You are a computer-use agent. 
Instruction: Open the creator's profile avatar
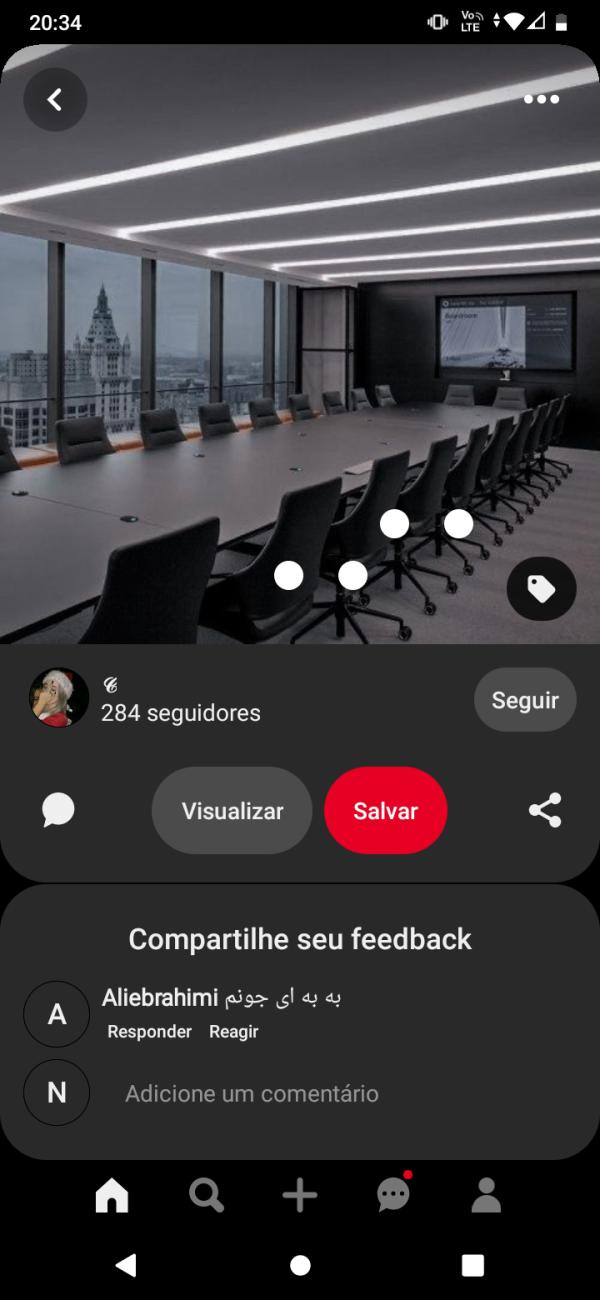[59, 698]
